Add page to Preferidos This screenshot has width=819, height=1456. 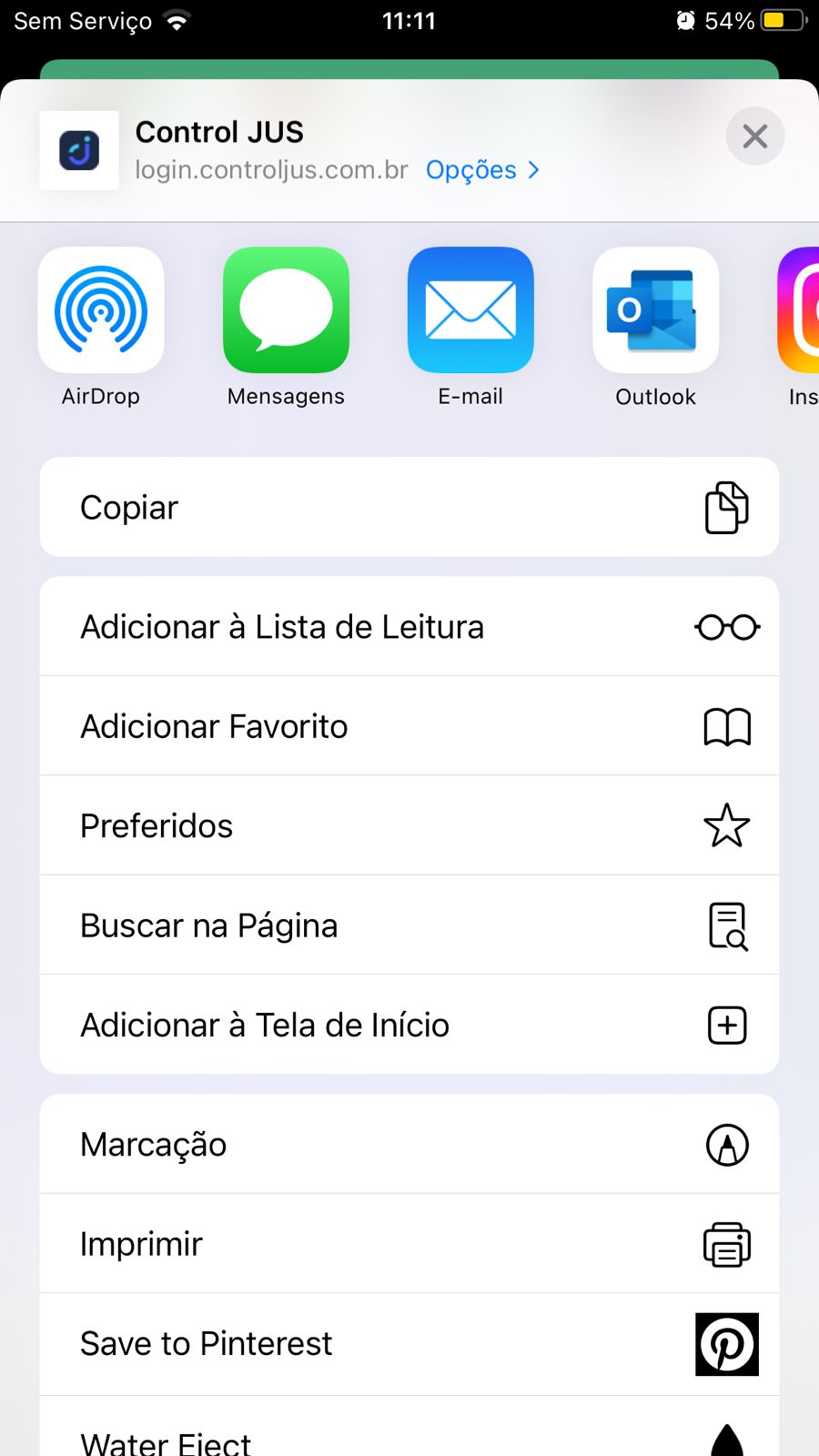pos(409,825)
